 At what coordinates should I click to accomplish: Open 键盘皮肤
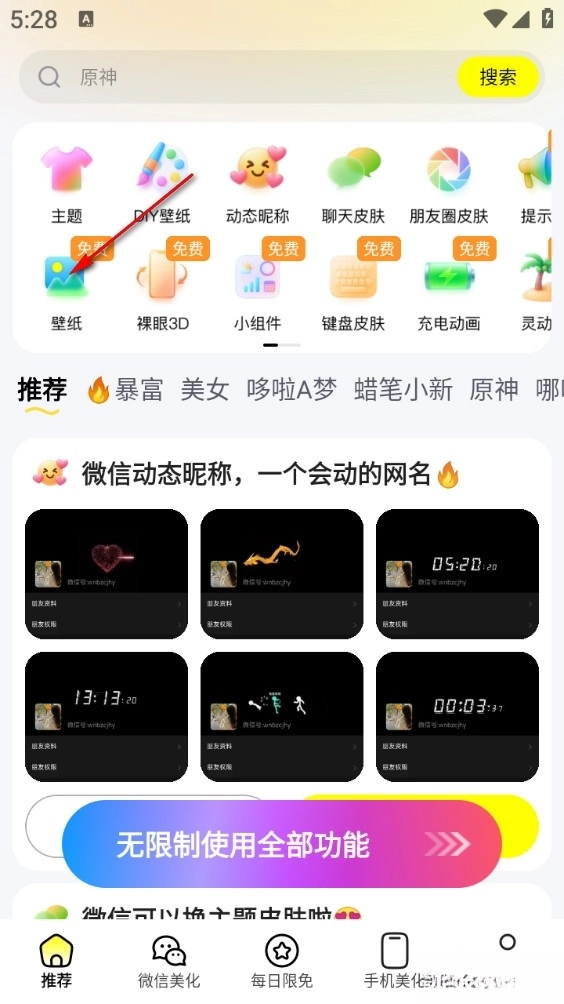[353, 287]
